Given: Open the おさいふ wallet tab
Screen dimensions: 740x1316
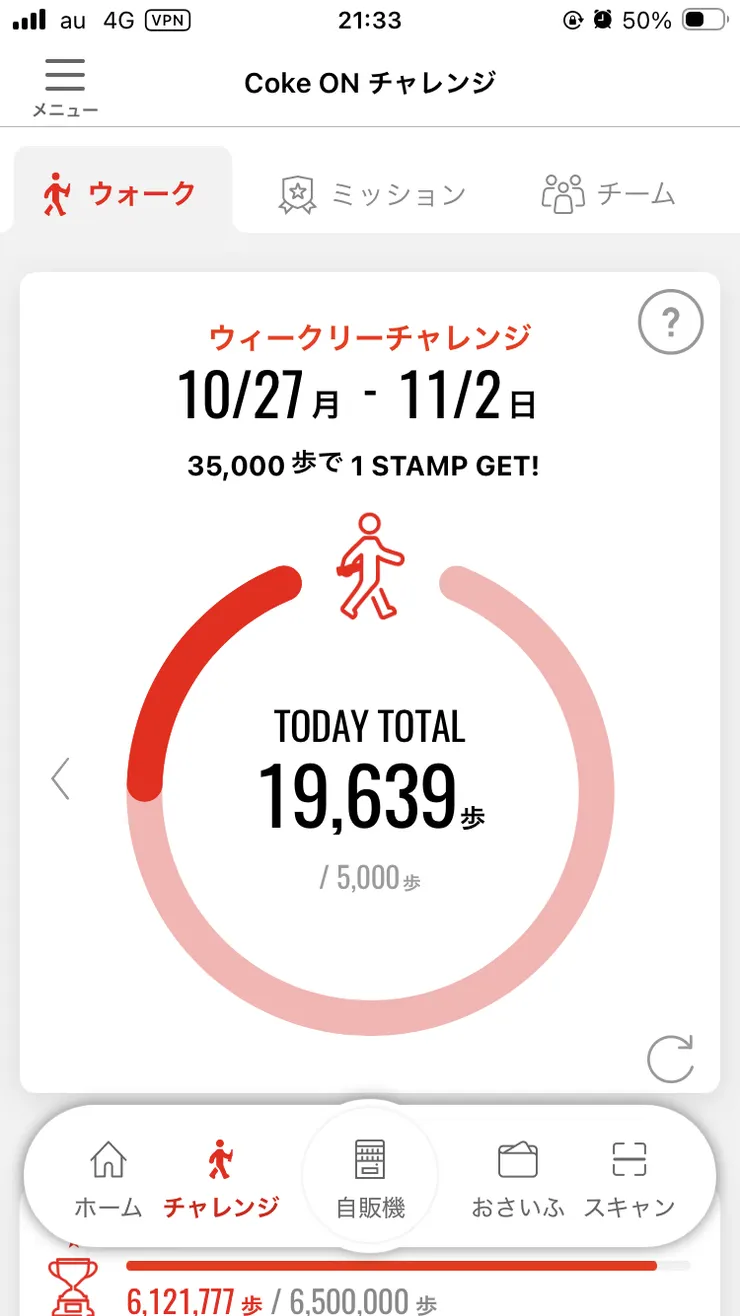Looking at the screenshot, I should [518, 1180].
